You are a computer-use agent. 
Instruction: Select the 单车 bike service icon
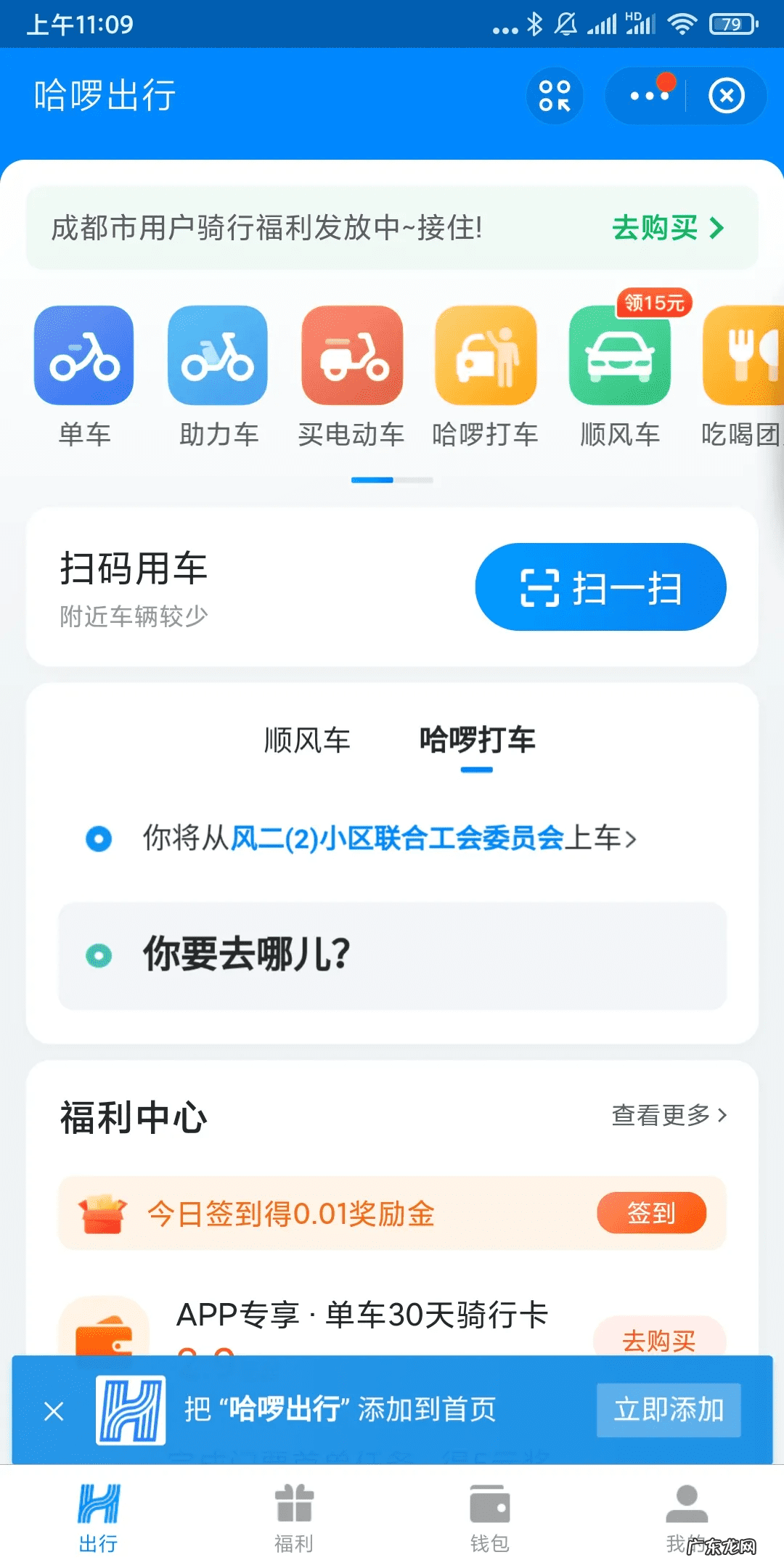point(83,357)
